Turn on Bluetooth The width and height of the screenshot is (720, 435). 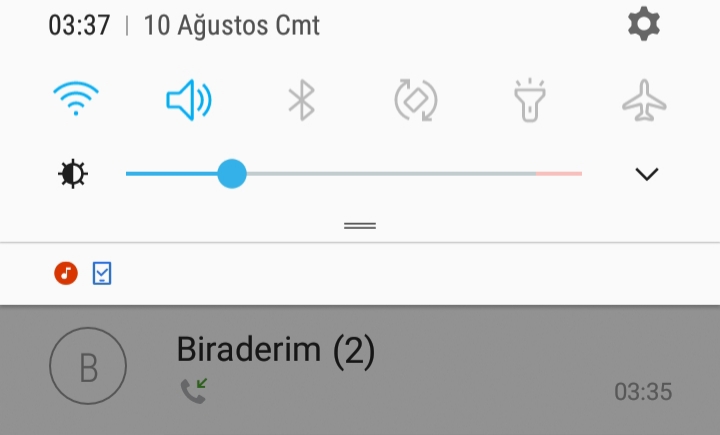(301, 100)
